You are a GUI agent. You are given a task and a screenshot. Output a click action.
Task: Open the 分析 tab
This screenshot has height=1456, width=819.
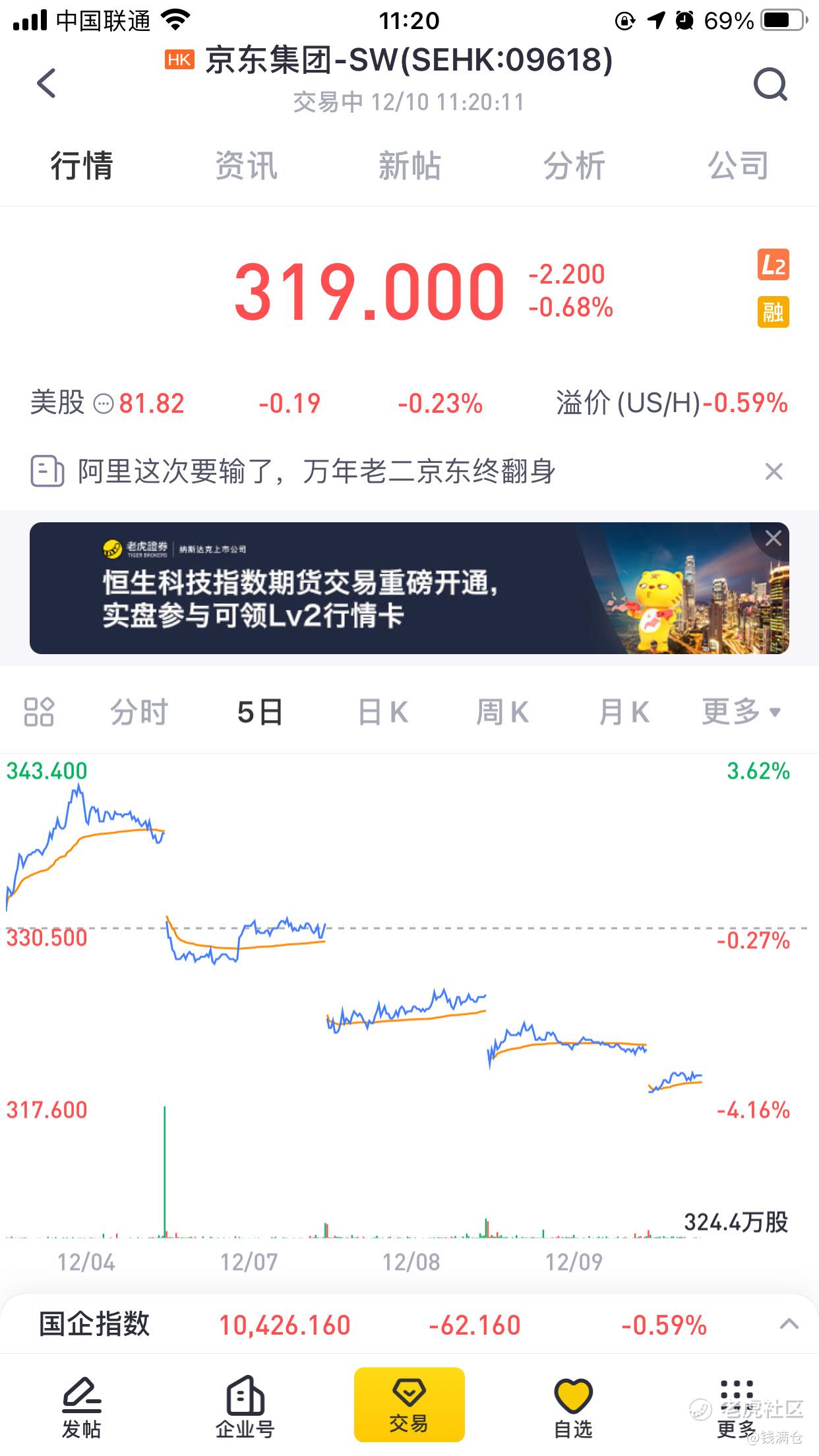tap(574, 166)
